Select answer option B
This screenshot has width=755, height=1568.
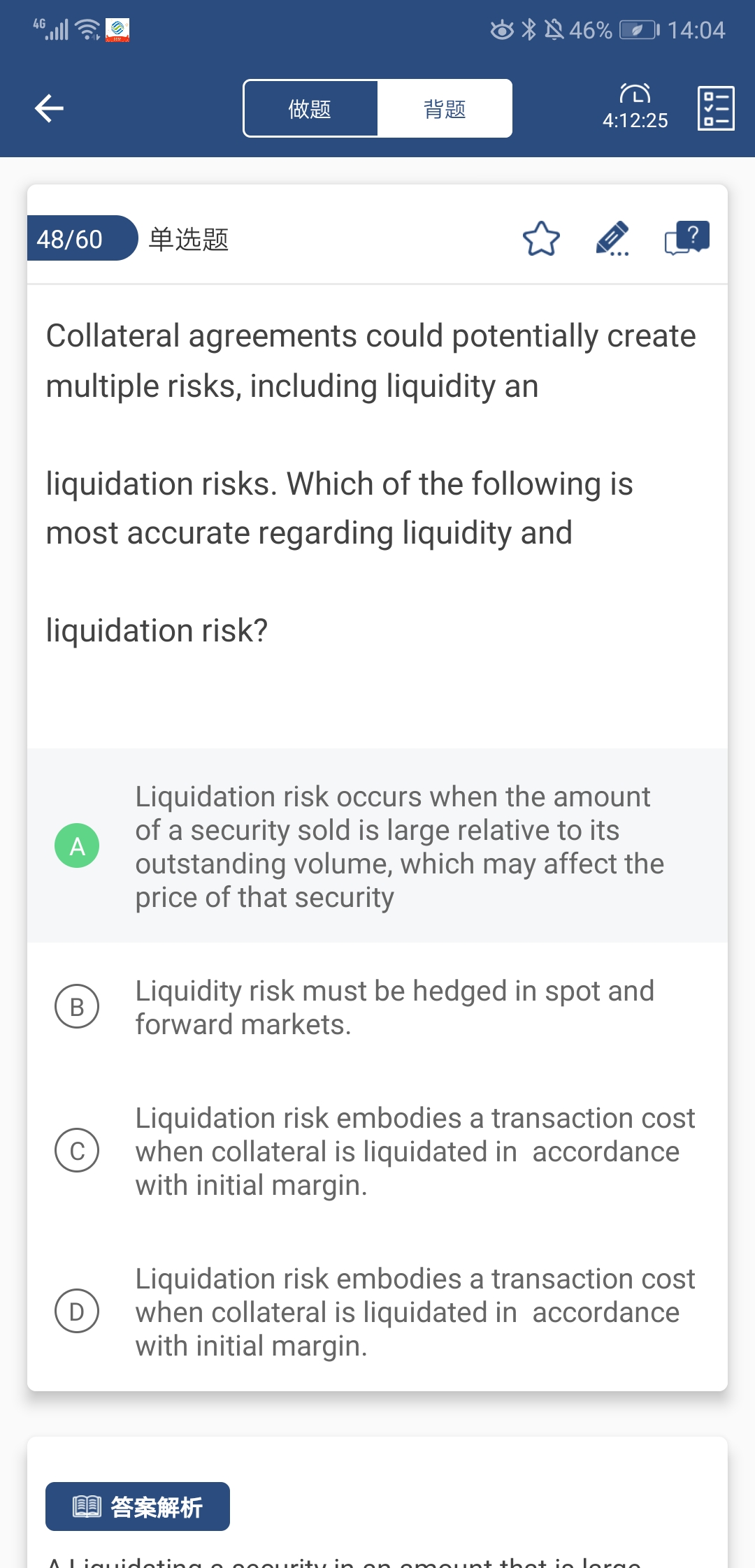click(377, 1007)
